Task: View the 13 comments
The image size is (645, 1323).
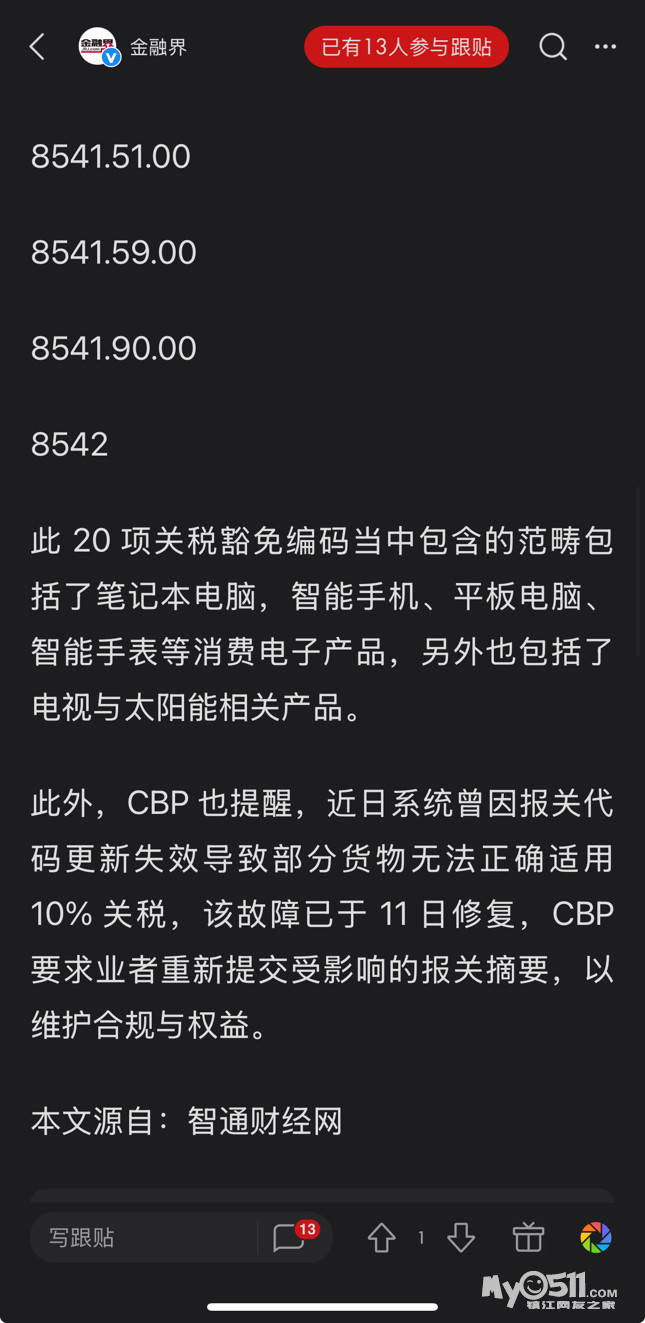Action: tap(291, 1238)
